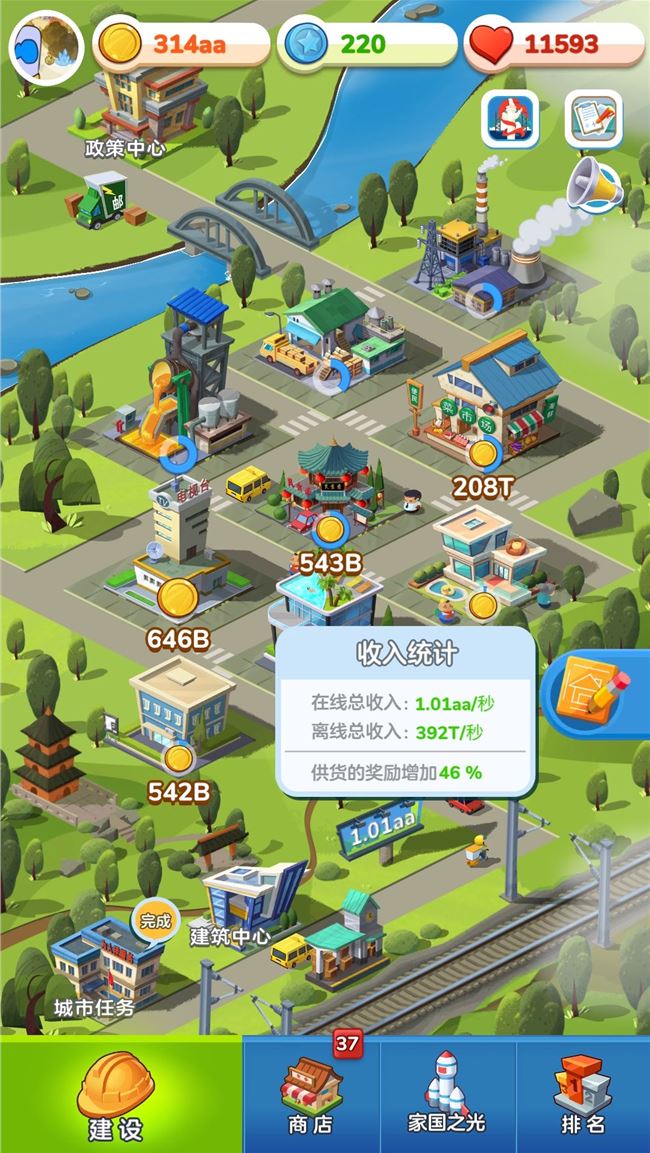Open the blueprint edit side button

point(600,692)
